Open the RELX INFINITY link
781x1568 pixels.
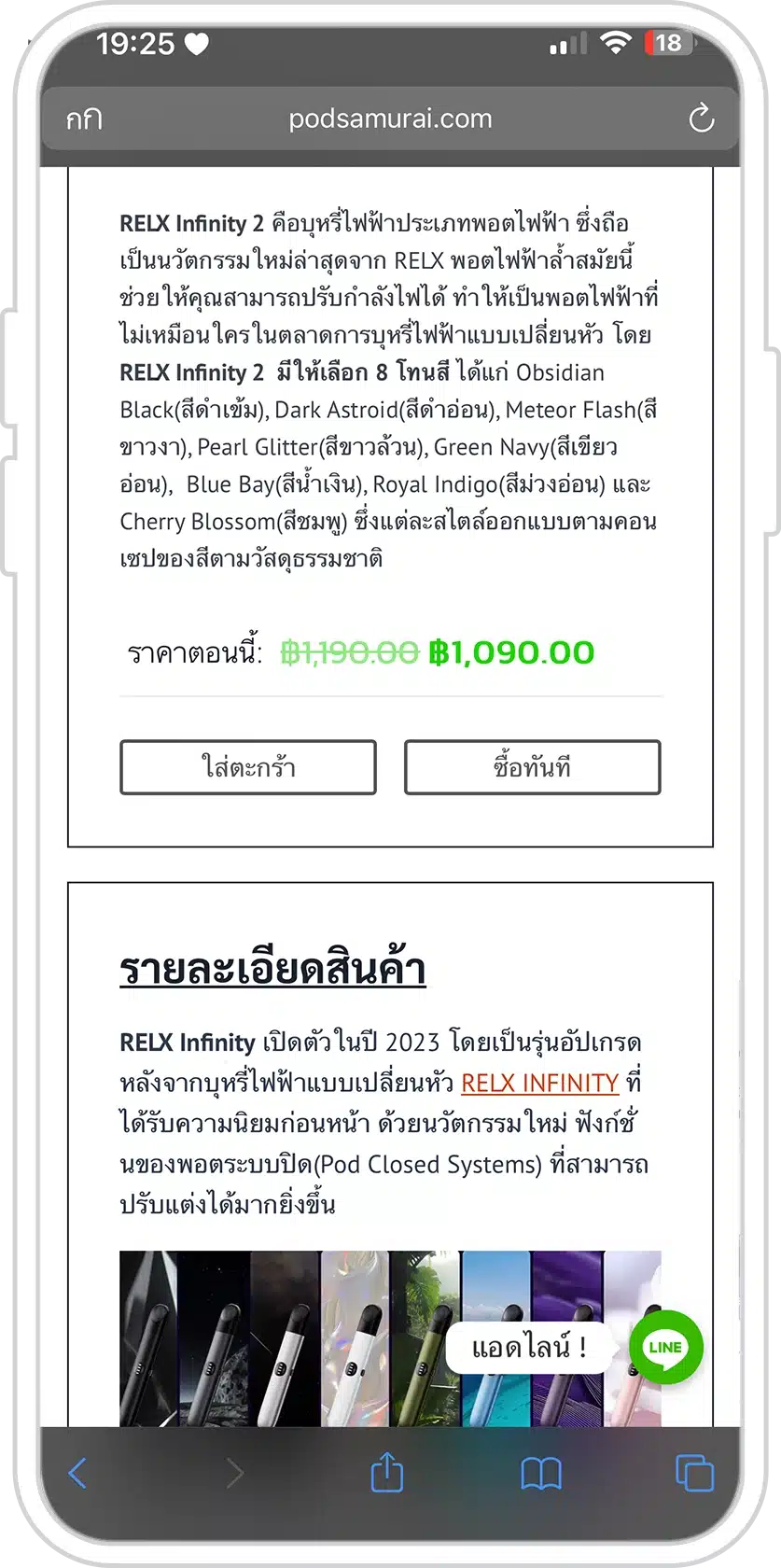[x=539, y=1083]
